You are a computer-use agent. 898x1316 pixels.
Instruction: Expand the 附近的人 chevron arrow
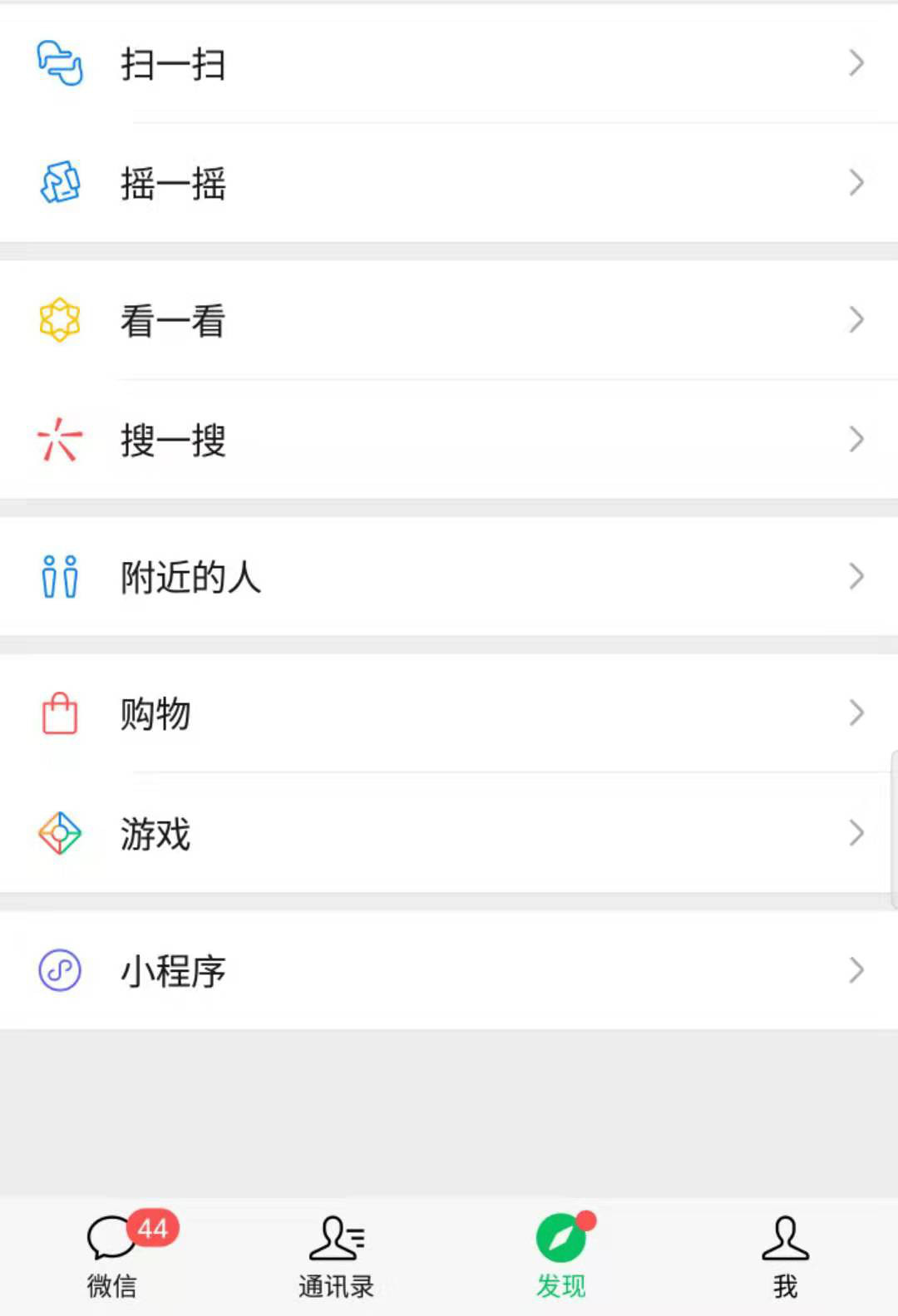(856, 575)
